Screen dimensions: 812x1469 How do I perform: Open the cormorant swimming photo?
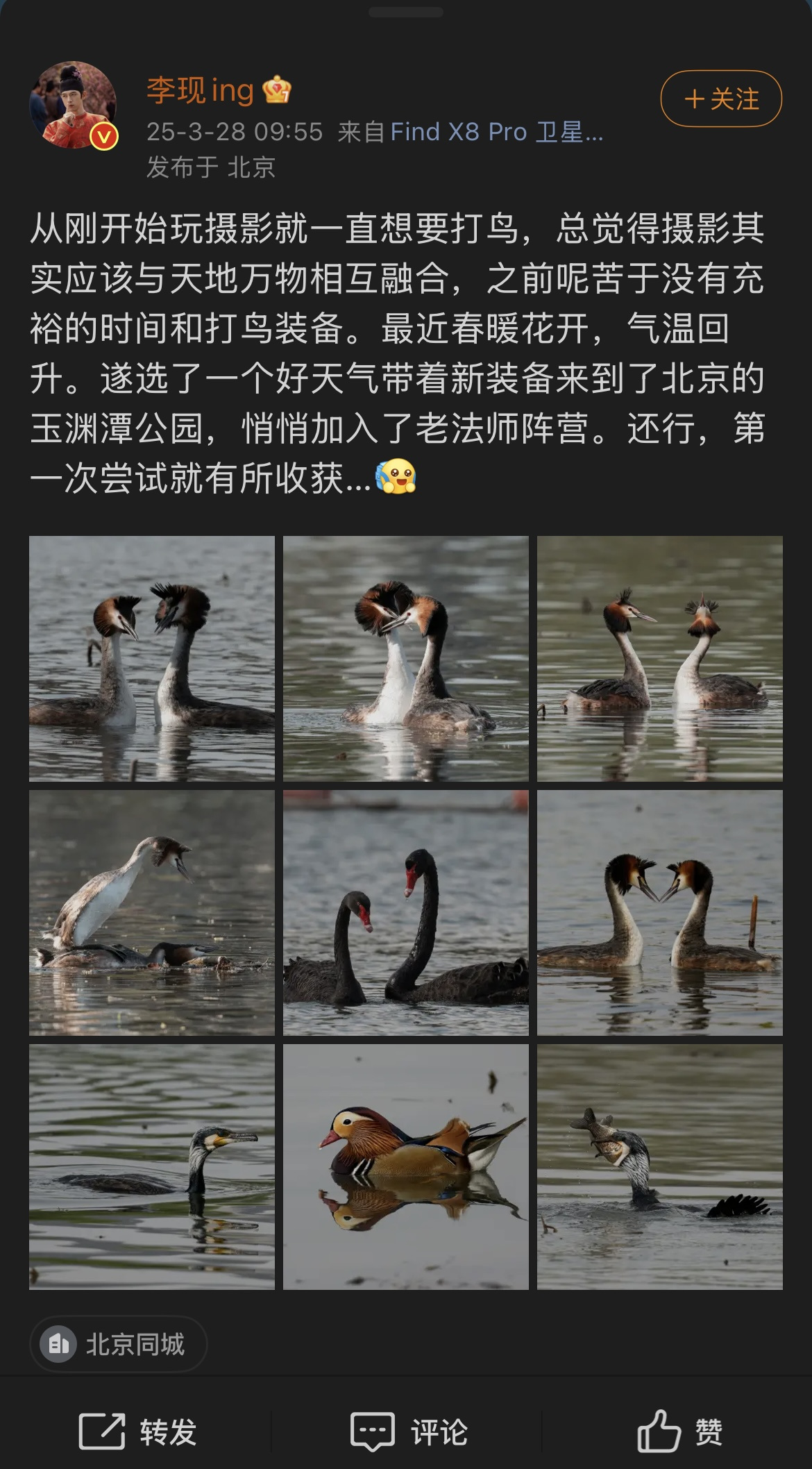(152, 1166)
